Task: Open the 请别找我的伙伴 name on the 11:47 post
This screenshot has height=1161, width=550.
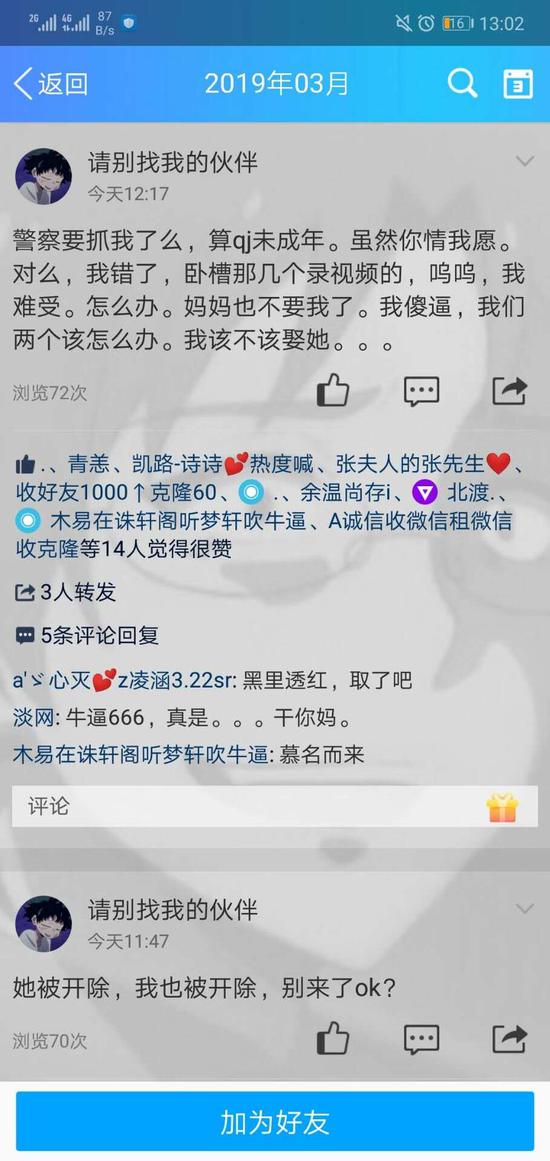Action: pyautogui.click(x=172, y=909)
